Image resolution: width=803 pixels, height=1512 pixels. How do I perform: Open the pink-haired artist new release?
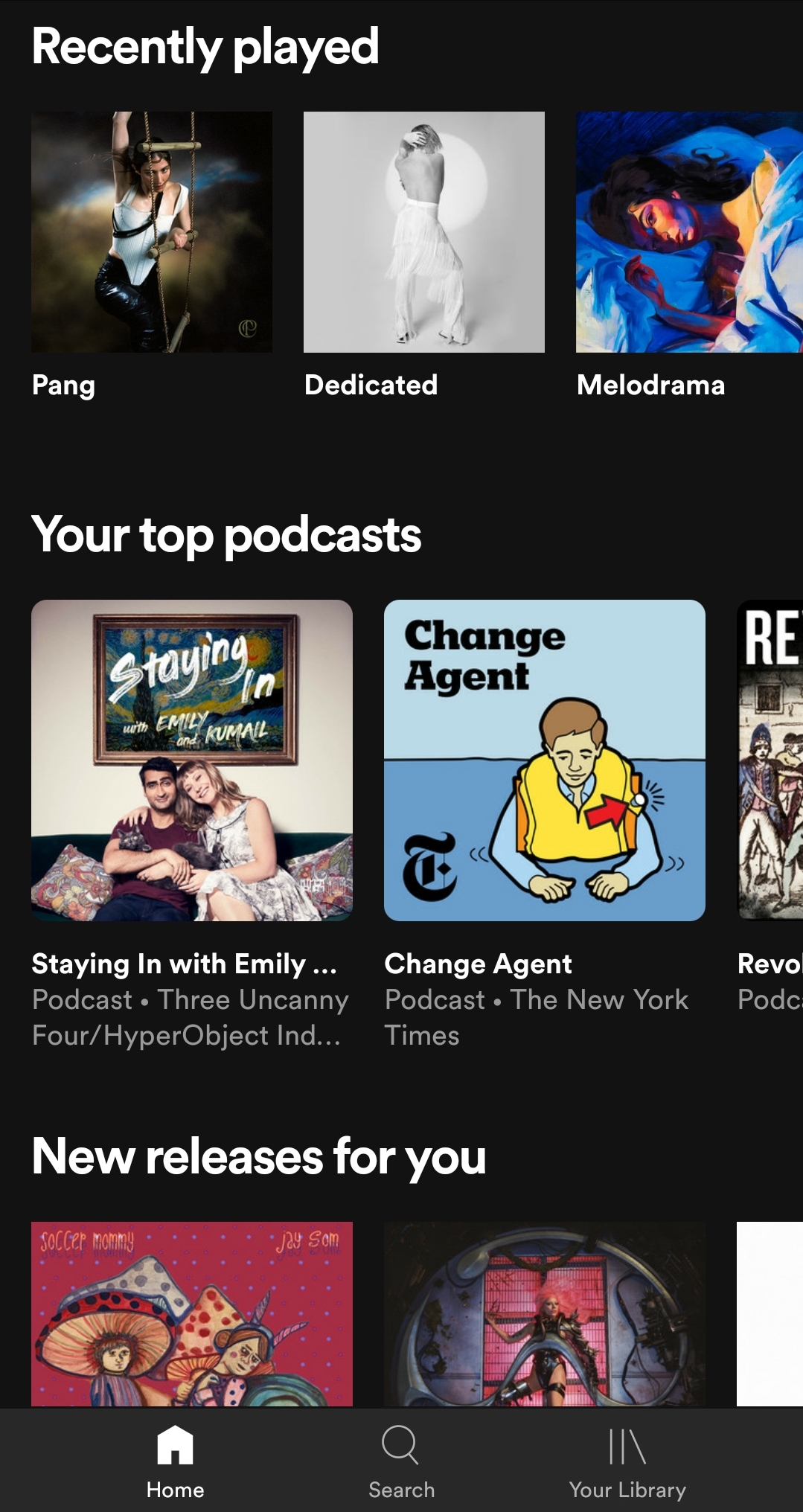pos(545,1314)
